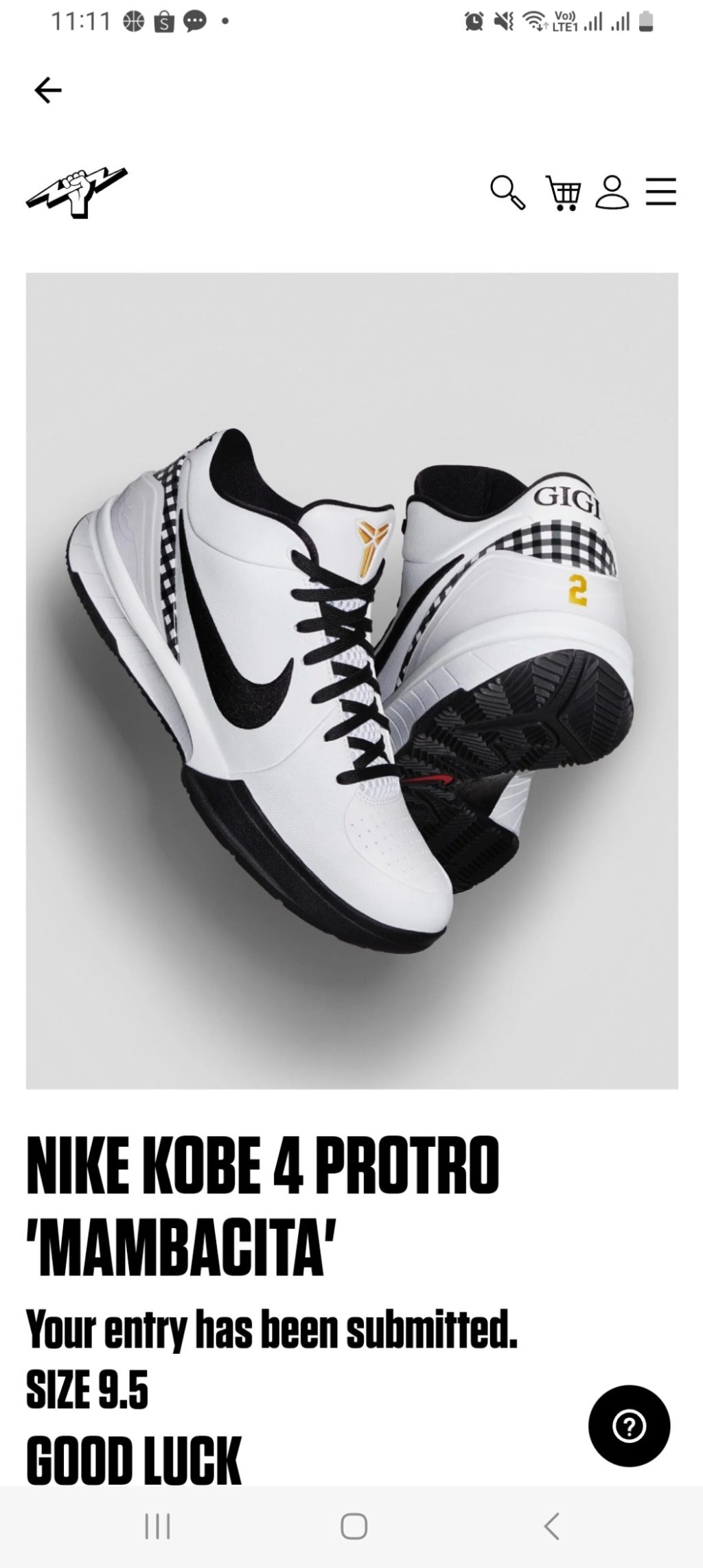703x1568 pixels.
Task: Open the shopping cart
Action: coord(563,192)
